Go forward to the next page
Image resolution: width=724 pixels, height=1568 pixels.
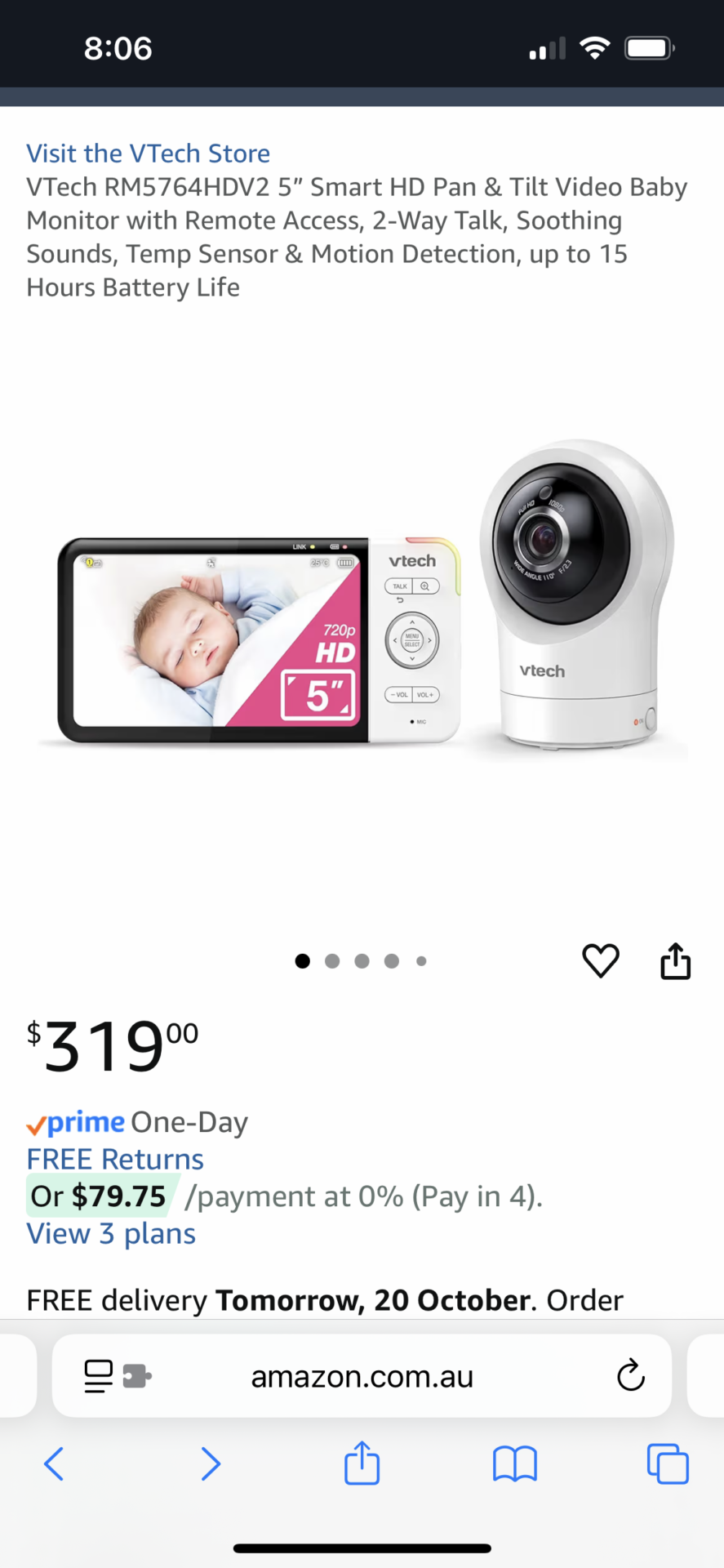click(x=211, y=1463)
